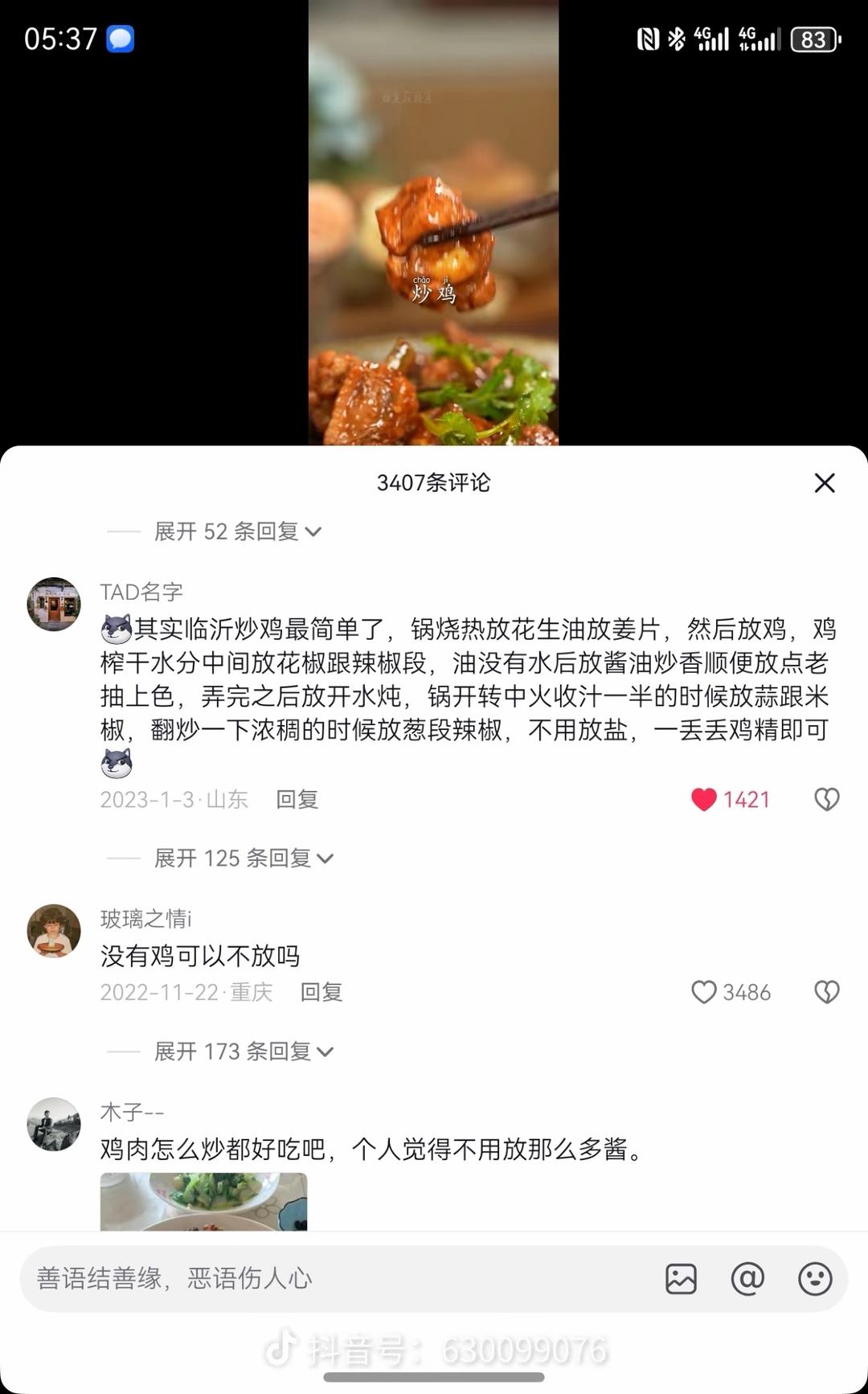The image size is (868, 1394).
Task: Unlike TAD名字's comment with 1421 likes
Action: 704,799
